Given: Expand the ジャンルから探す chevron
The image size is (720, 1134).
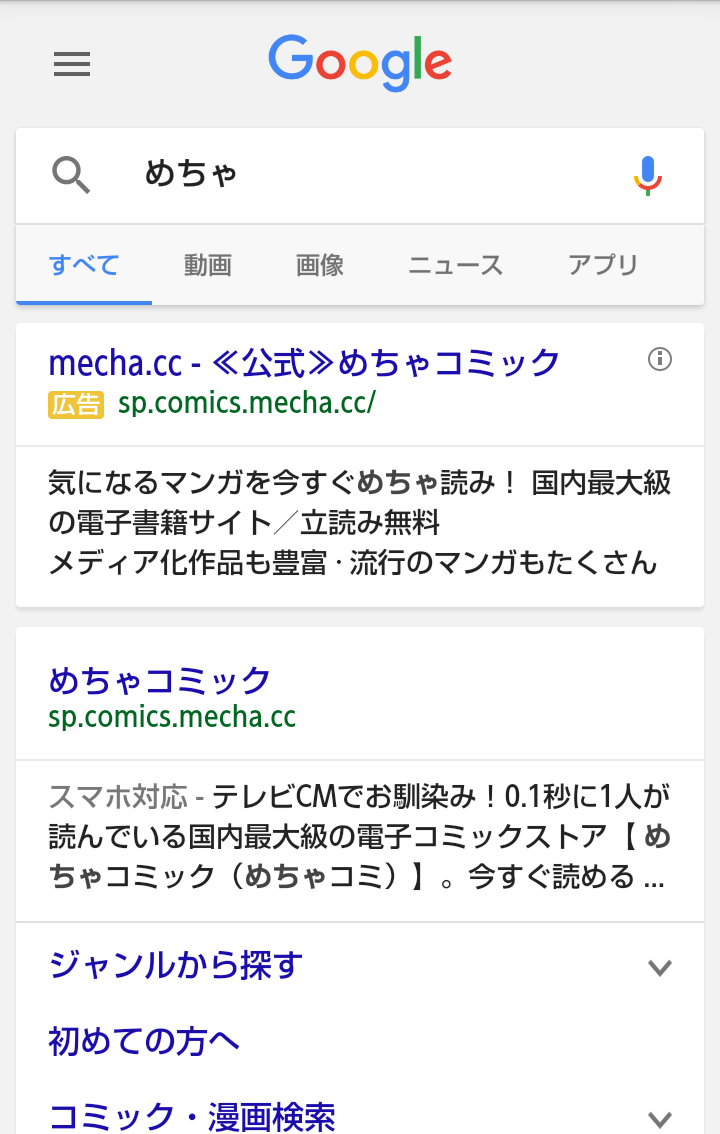Looking at the screenshot, I should pos(658,967).
